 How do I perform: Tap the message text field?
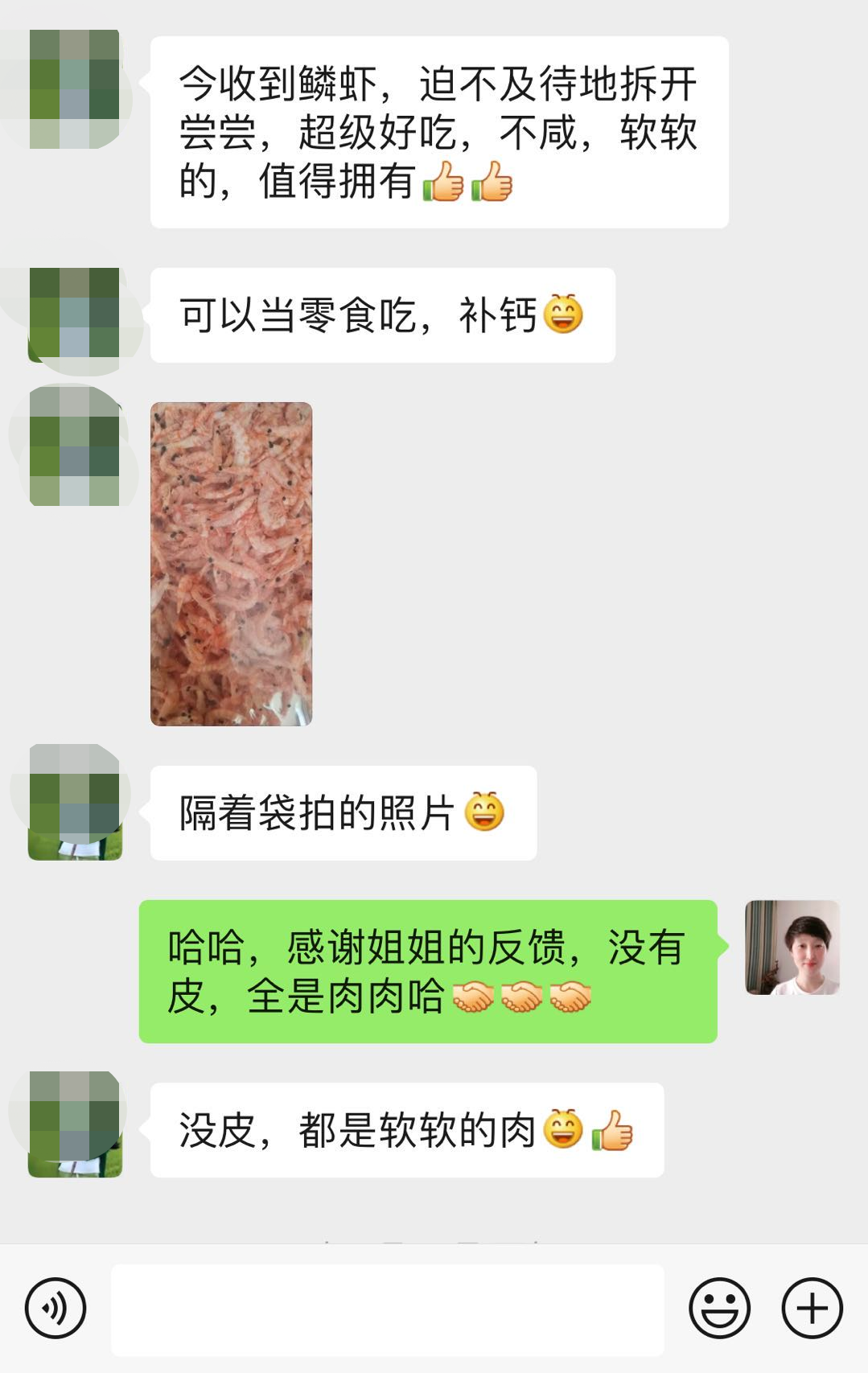(387, 1309)
